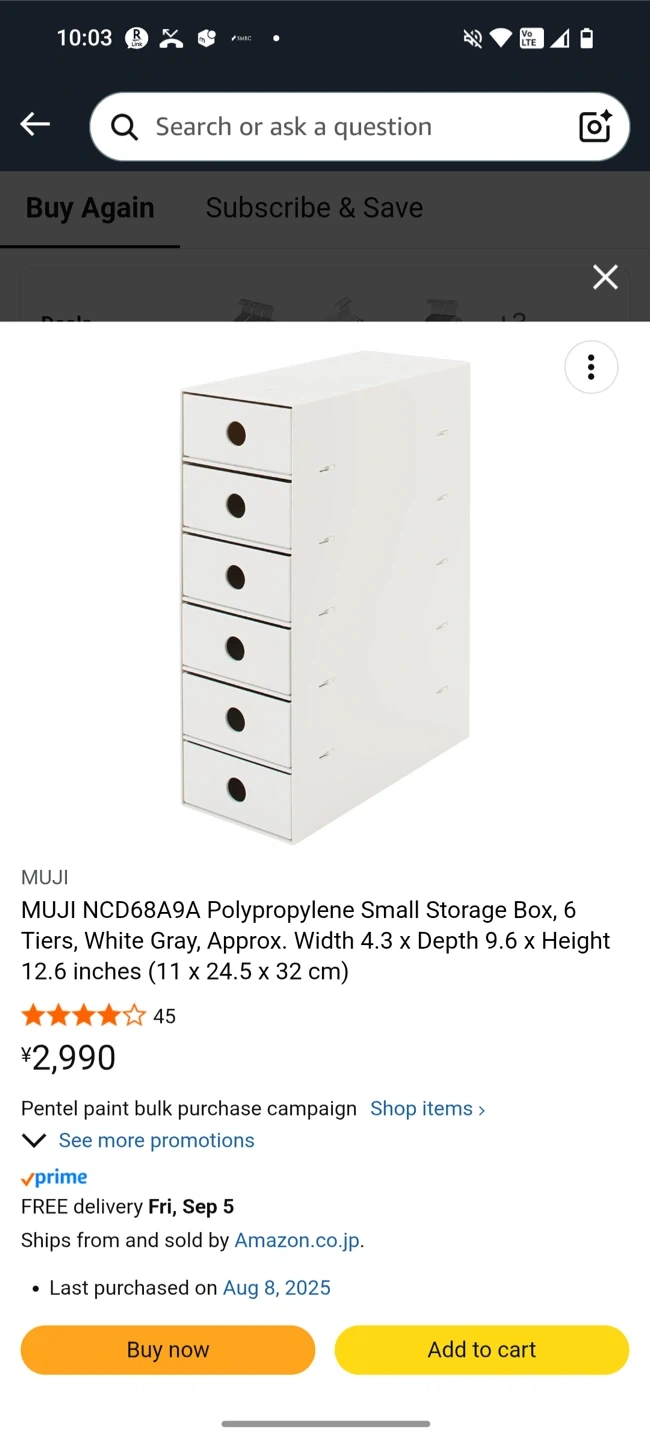Open the MUJI storage box product image
The image size is (650, 1440).
325,598
